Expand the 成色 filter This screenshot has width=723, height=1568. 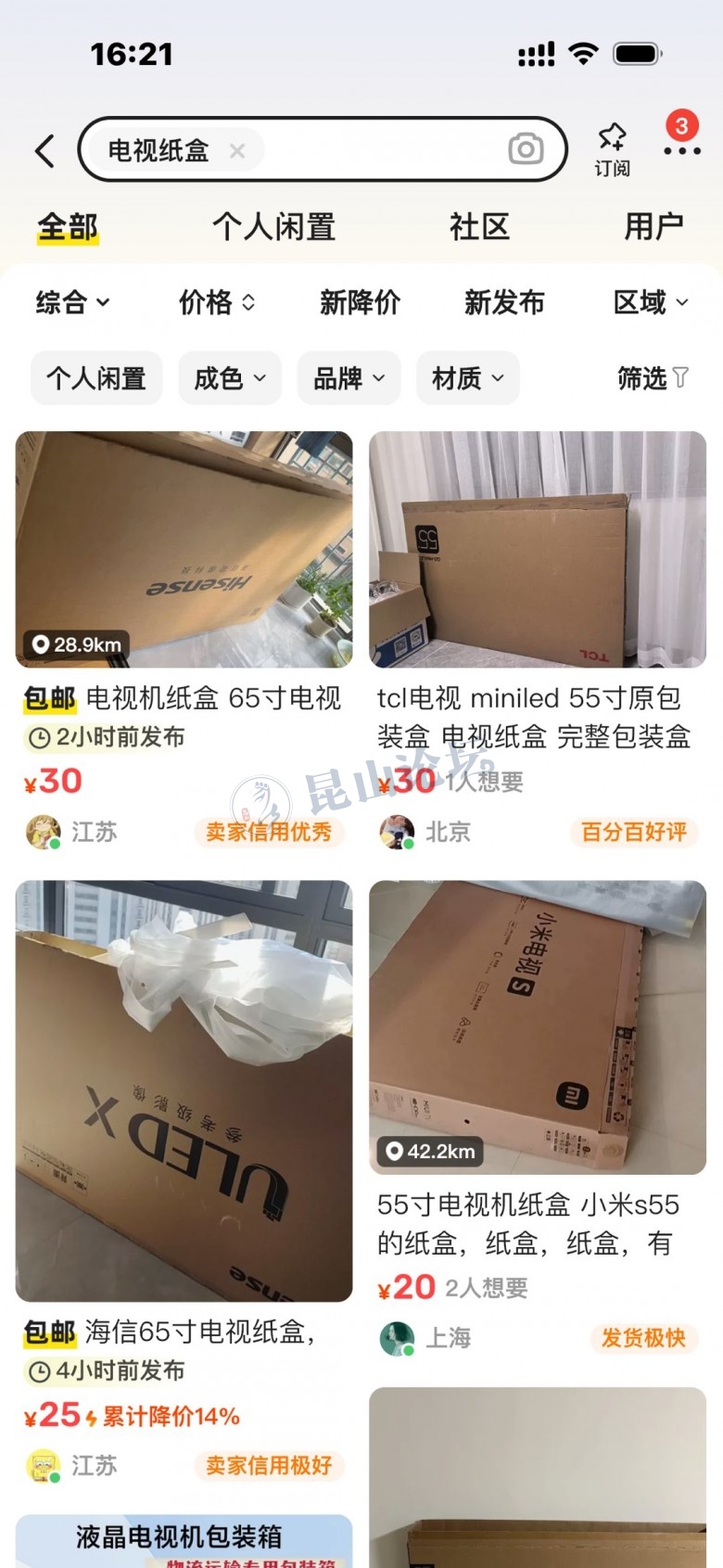(229, 378)
